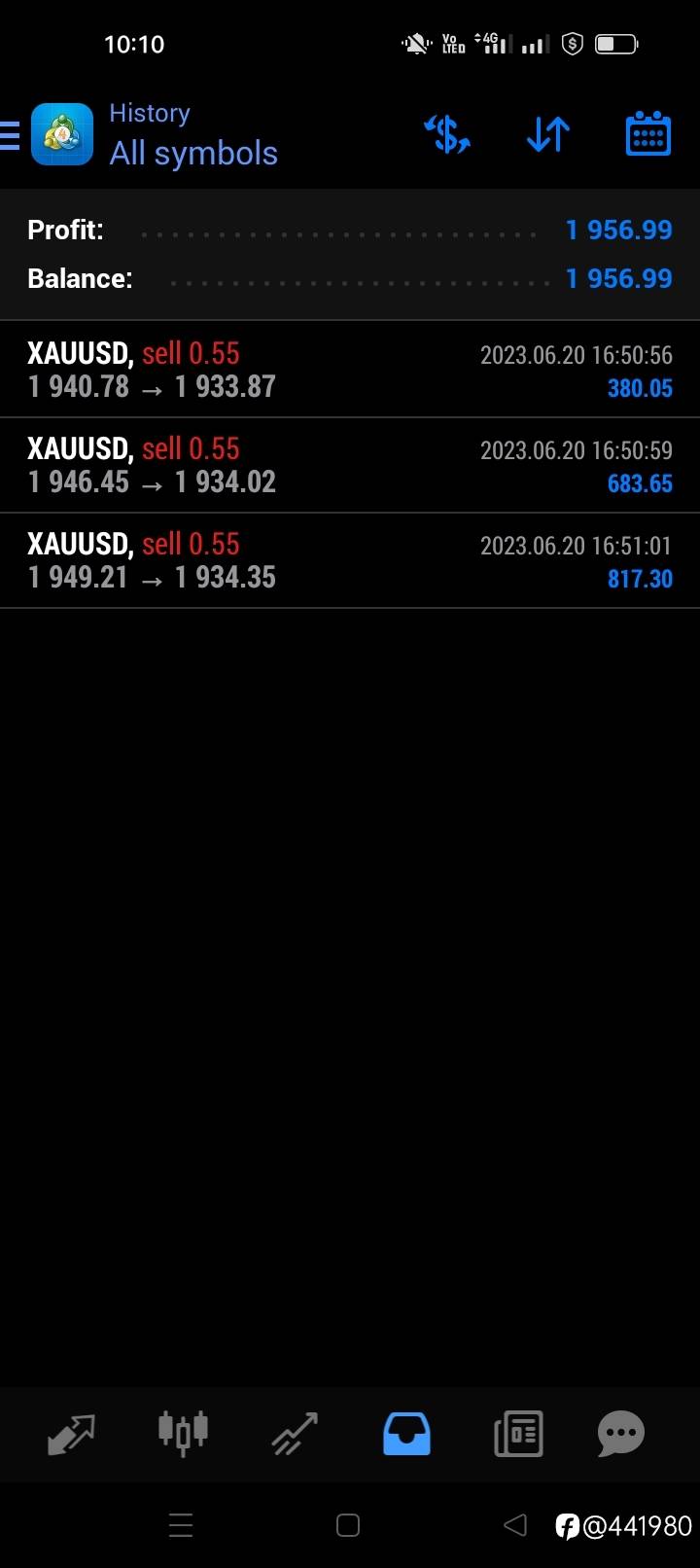Open the sort order arrows

click(548, 134)
